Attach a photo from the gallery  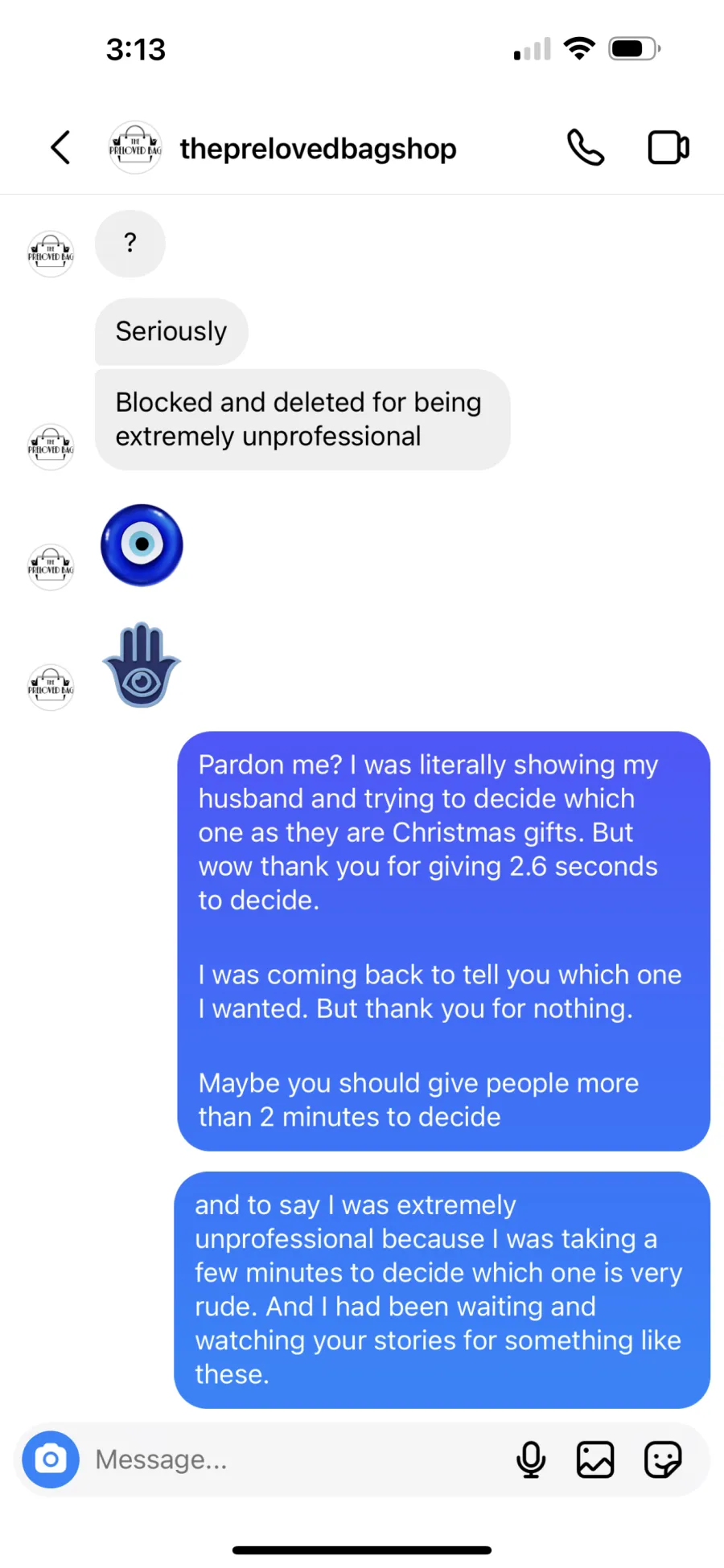[595, 1459]
